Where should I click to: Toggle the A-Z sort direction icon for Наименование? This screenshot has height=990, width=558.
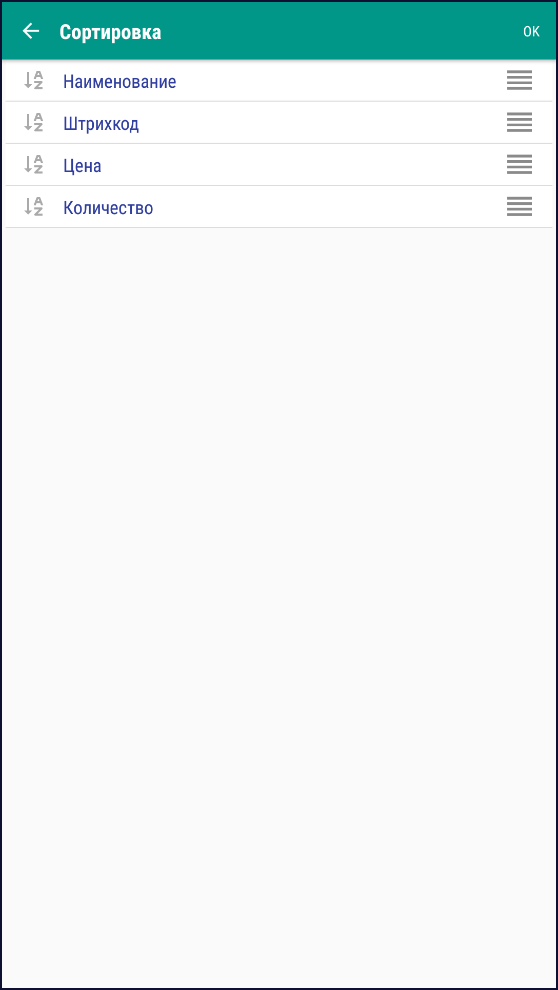pos(33,81)
